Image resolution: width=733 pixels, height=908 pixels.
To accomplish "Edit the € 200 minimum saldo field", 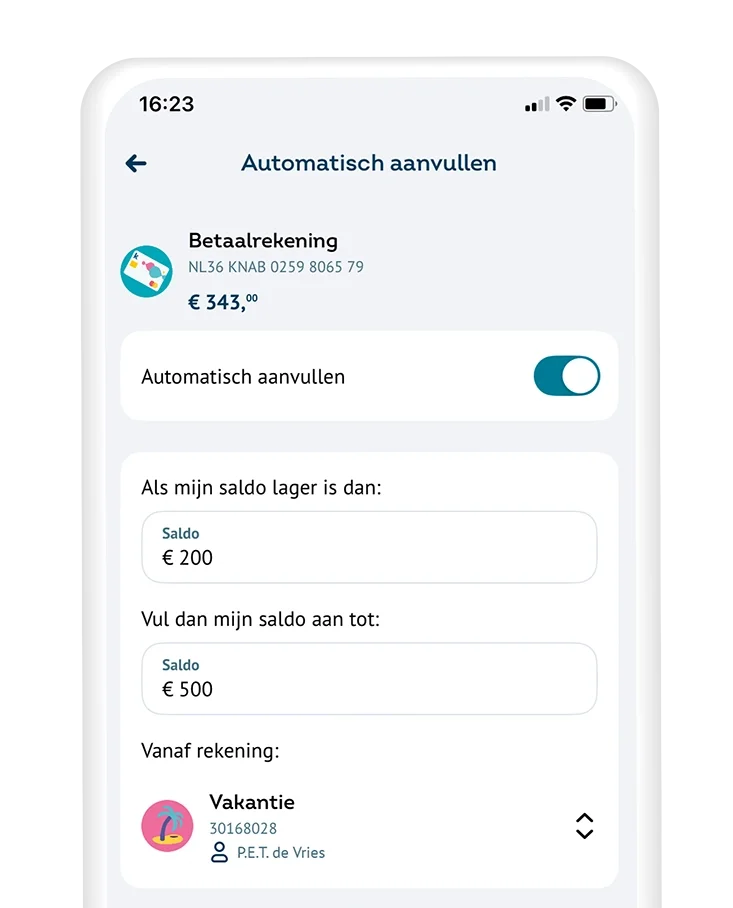I will (x=369, y=547).
